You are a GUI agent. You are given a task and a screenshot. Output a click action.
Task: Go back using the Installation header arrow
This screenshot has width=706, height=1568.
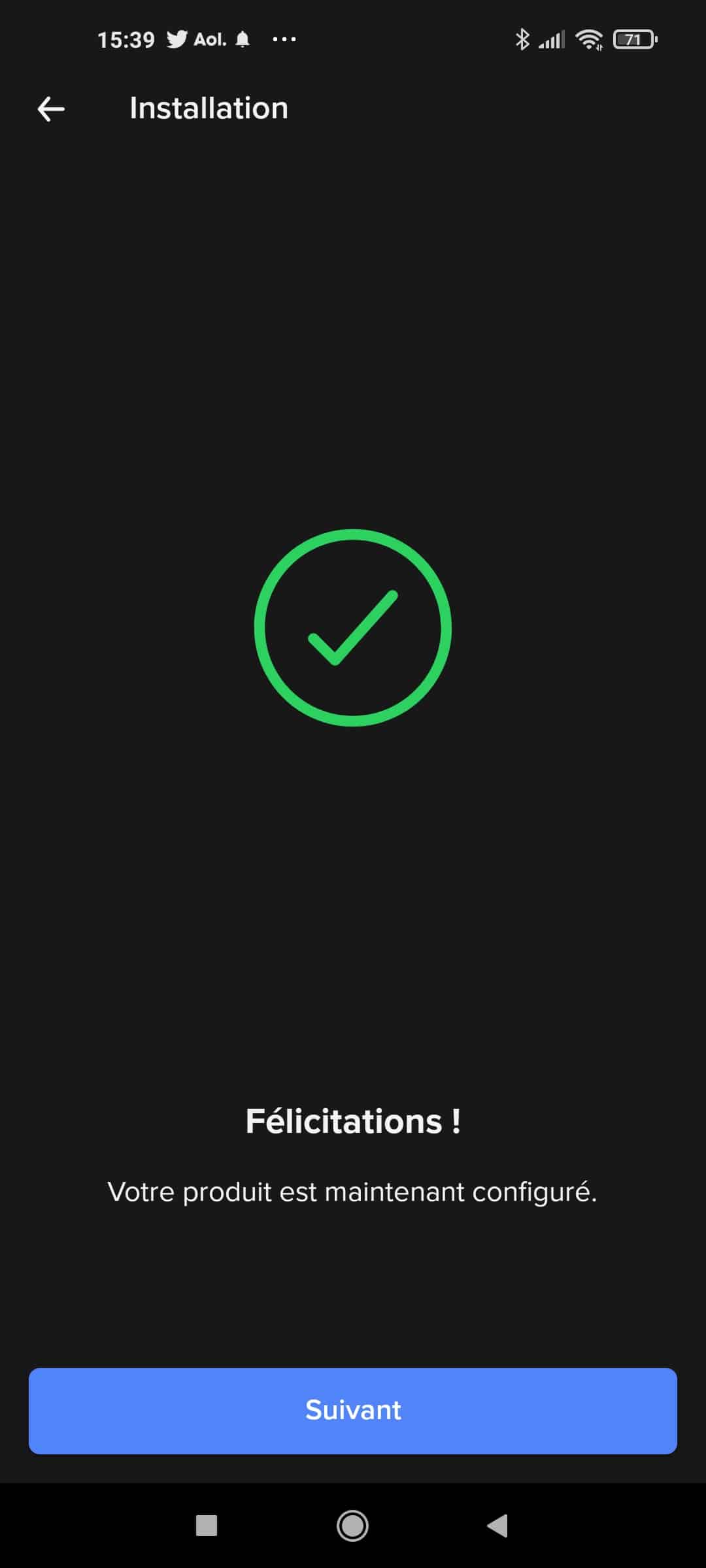point(51,108)
